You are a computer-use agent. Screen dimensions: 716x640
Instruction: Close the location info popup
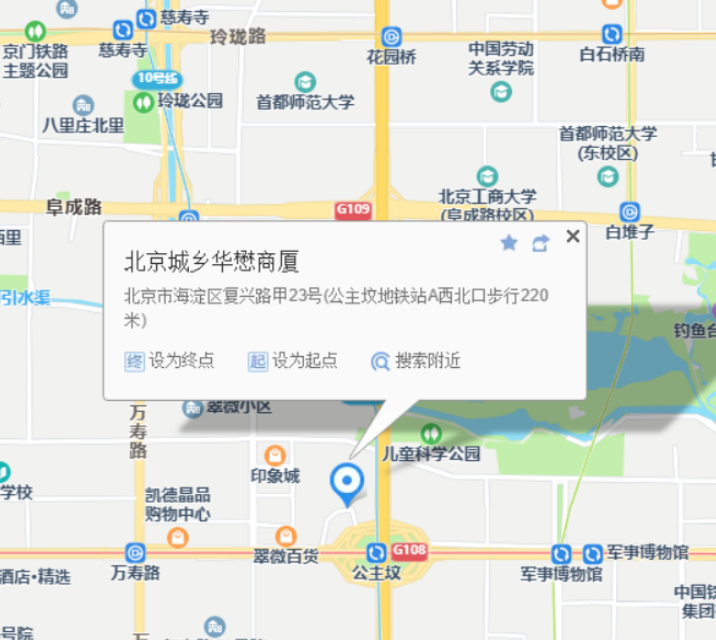(572, 237)
